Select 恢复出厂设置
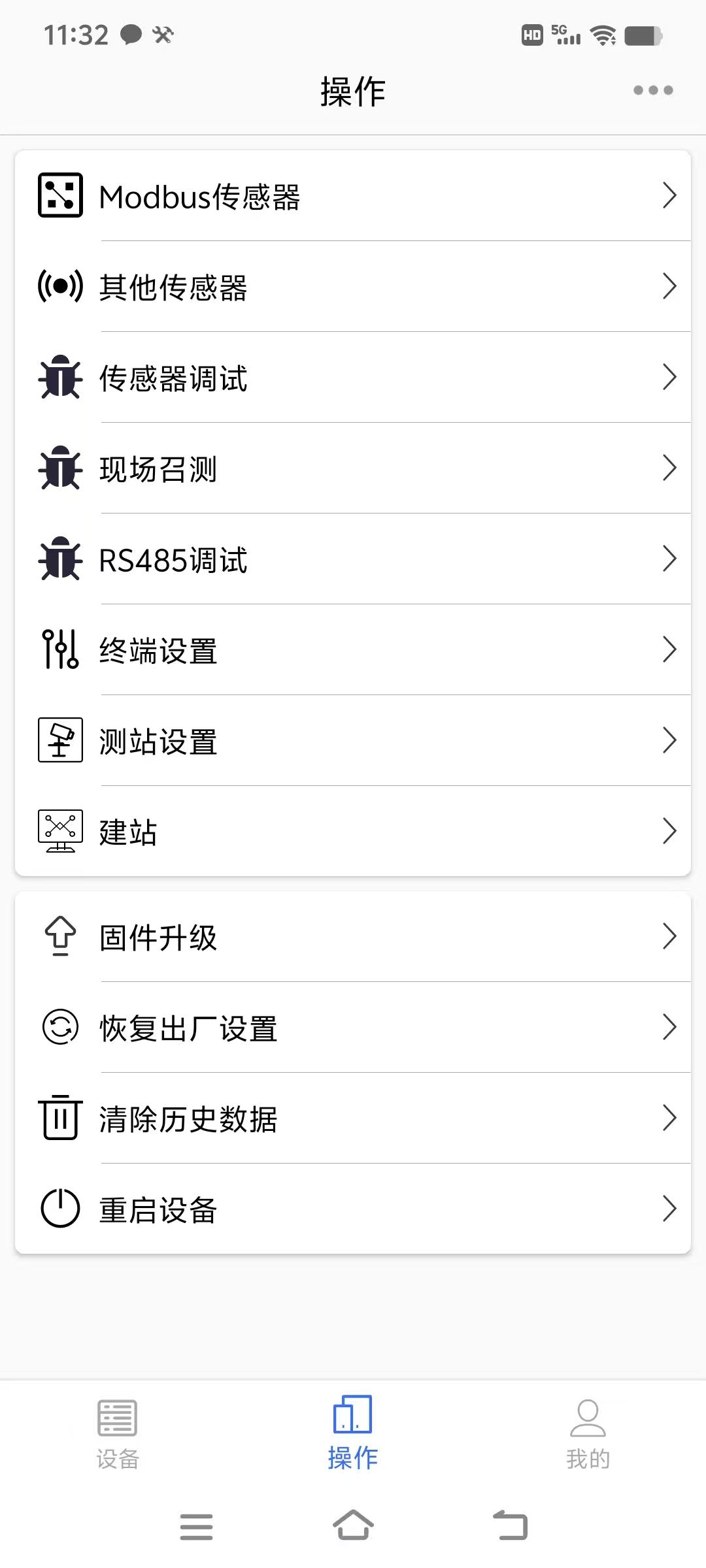 pos(353,1027)
